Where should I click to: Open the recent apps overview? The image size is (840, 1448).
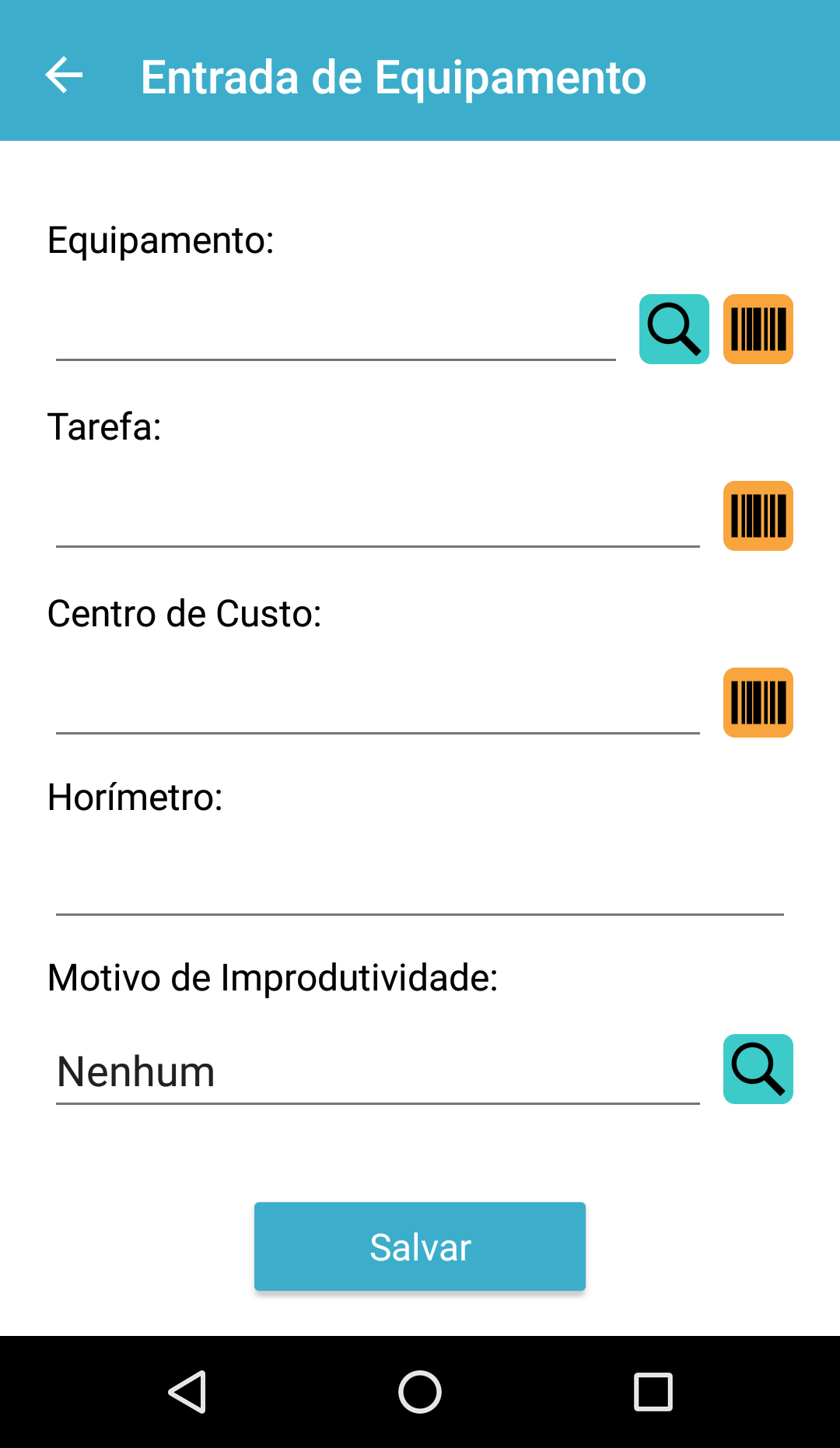(x=653, y=1391)
